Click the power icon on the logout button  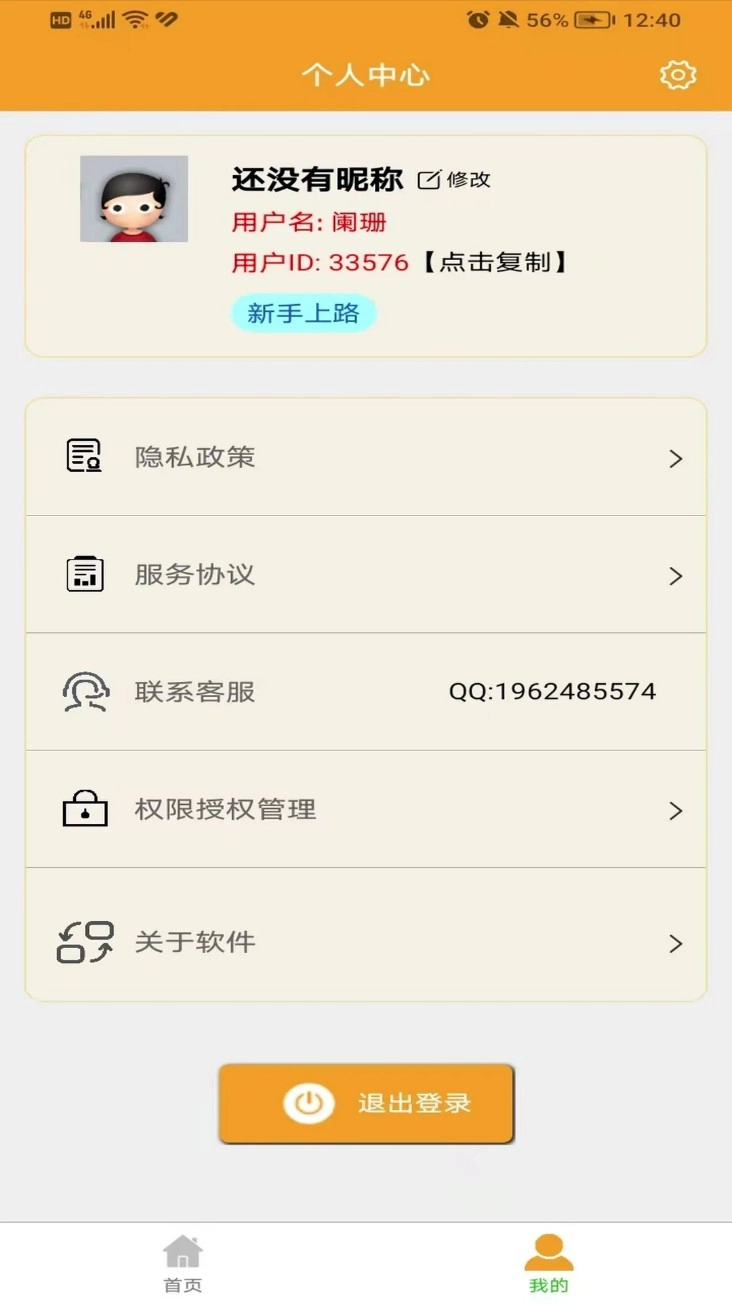[x=309, y=1103]
